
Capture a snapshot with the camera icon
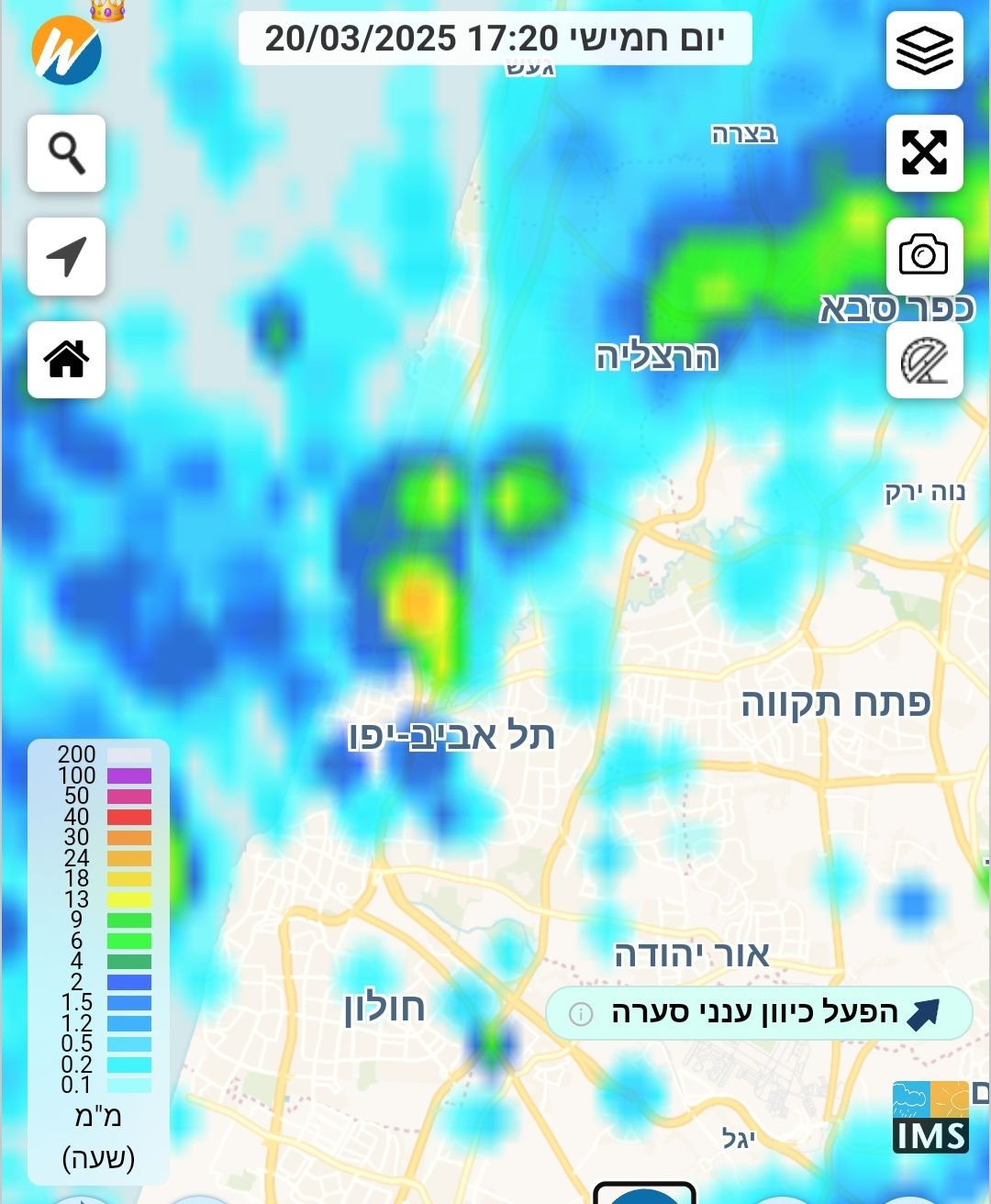pyautogui.click(x=924, y=256)
